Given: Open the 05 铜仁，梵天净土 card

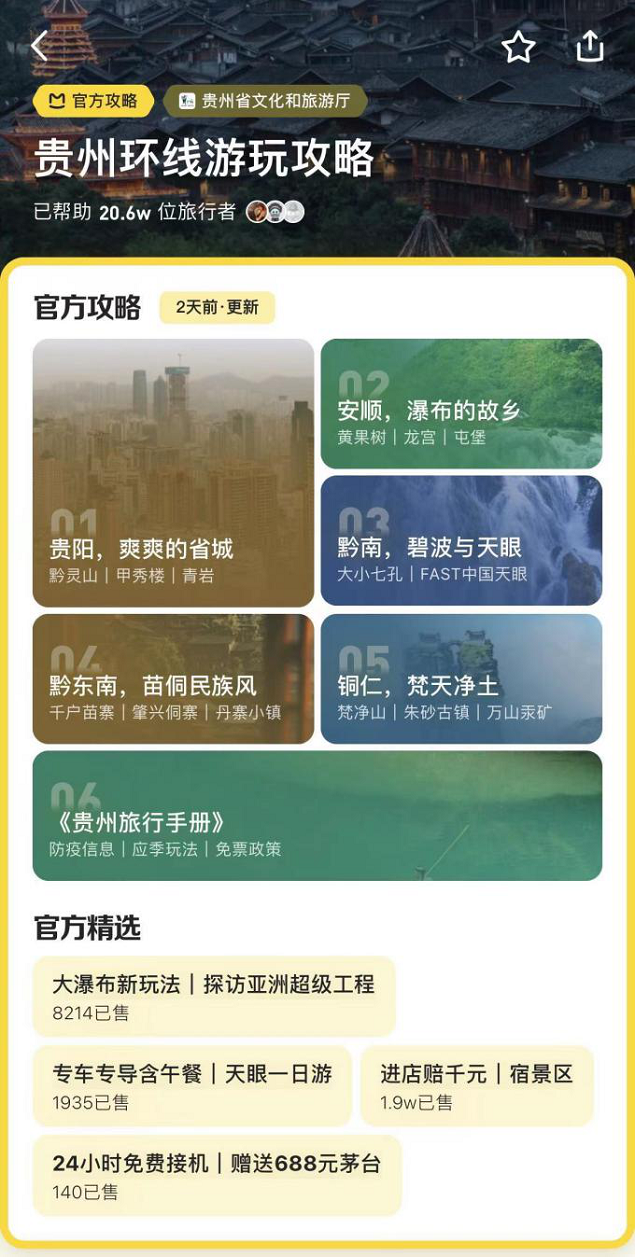Looking at the screenshot, I should coord(461,679).
